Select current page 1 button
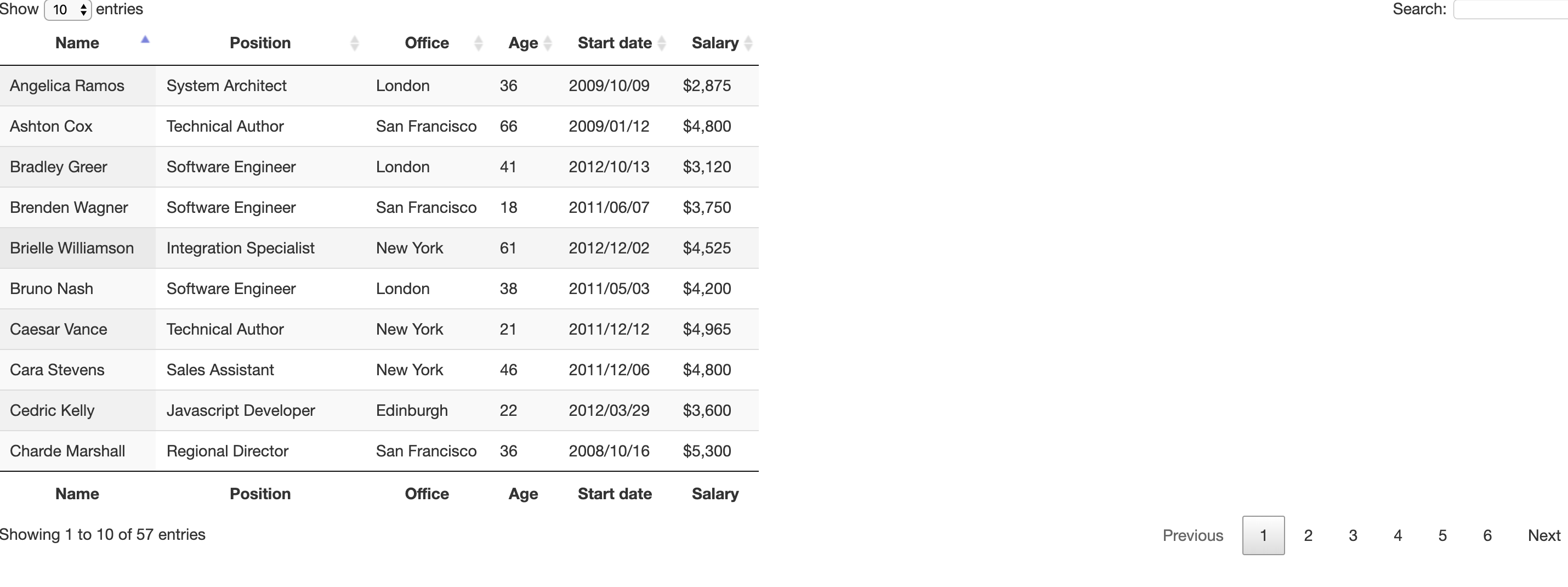 1263,535
